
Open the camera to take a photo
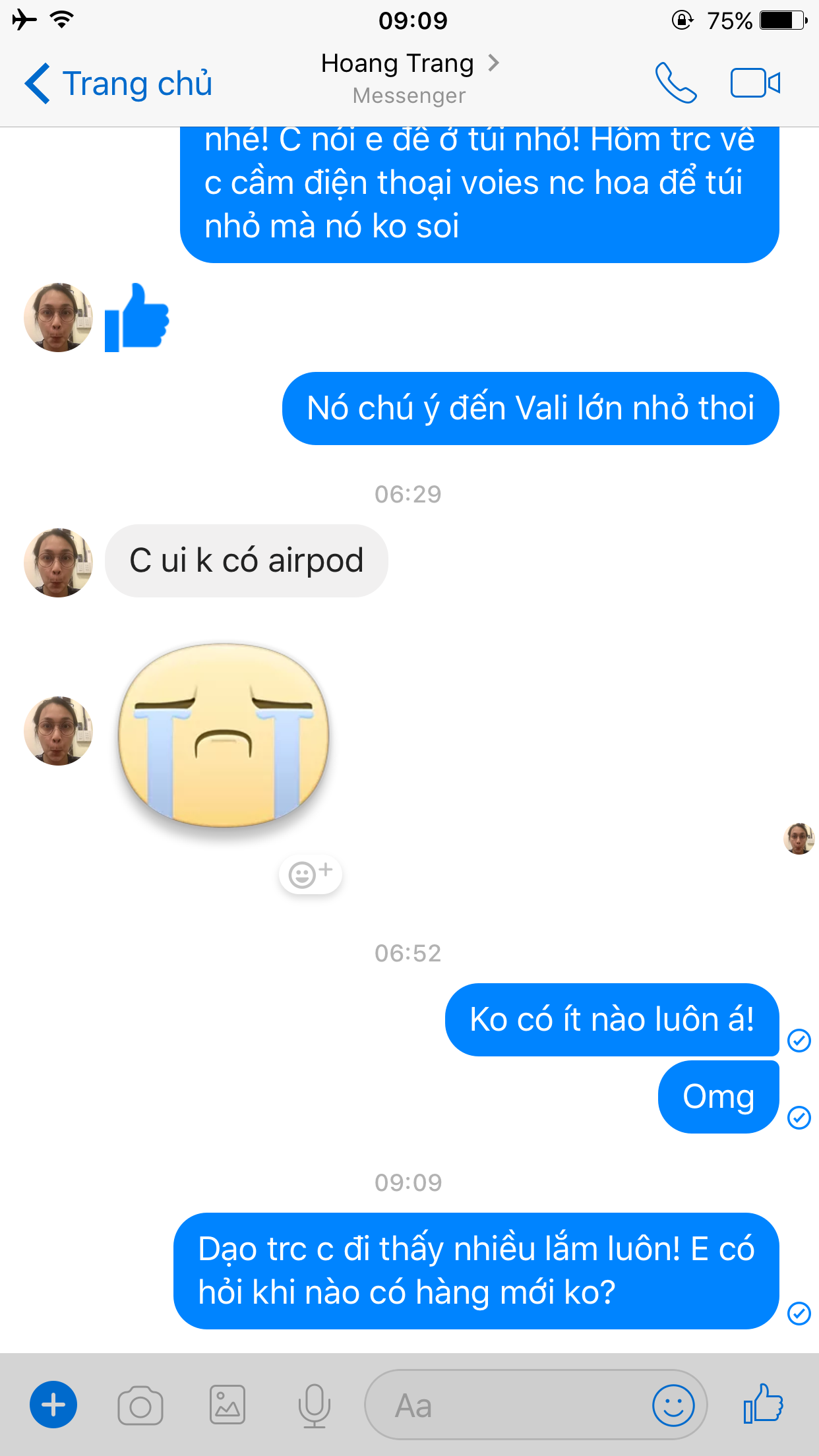click(140, 1405)
